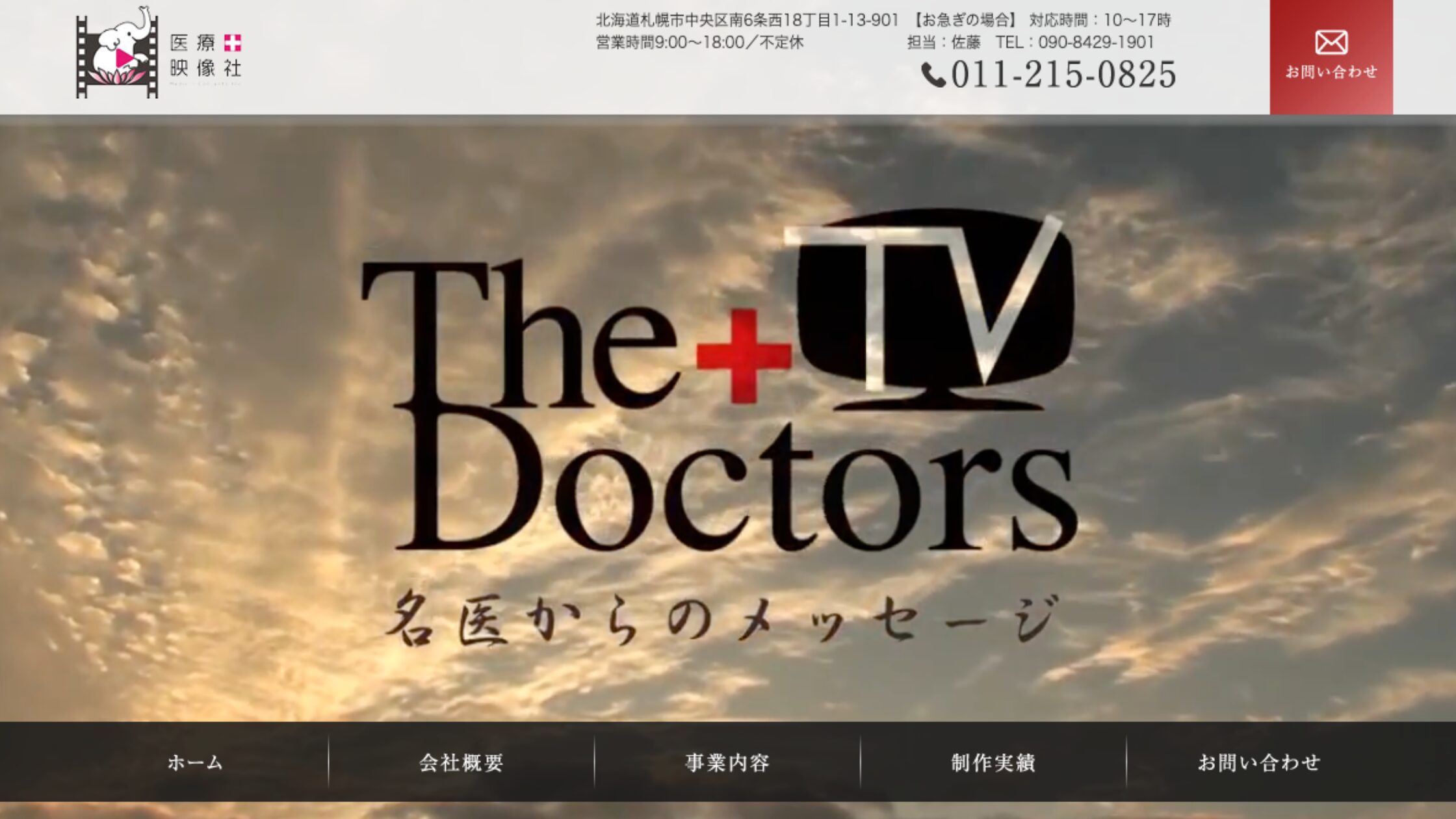The image size is (1456, 819).
Task: Open the 会社概要 page
Action: pos(461,762)
